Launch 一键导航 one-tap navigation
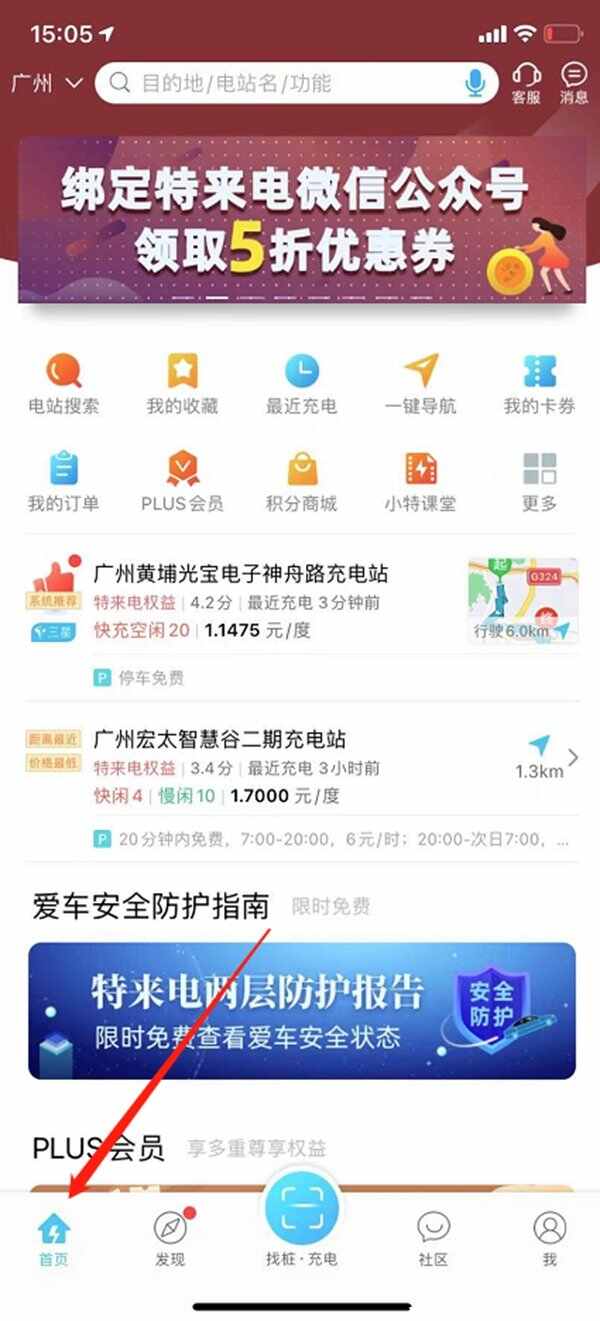600x1321 pixels. [420, 384]
